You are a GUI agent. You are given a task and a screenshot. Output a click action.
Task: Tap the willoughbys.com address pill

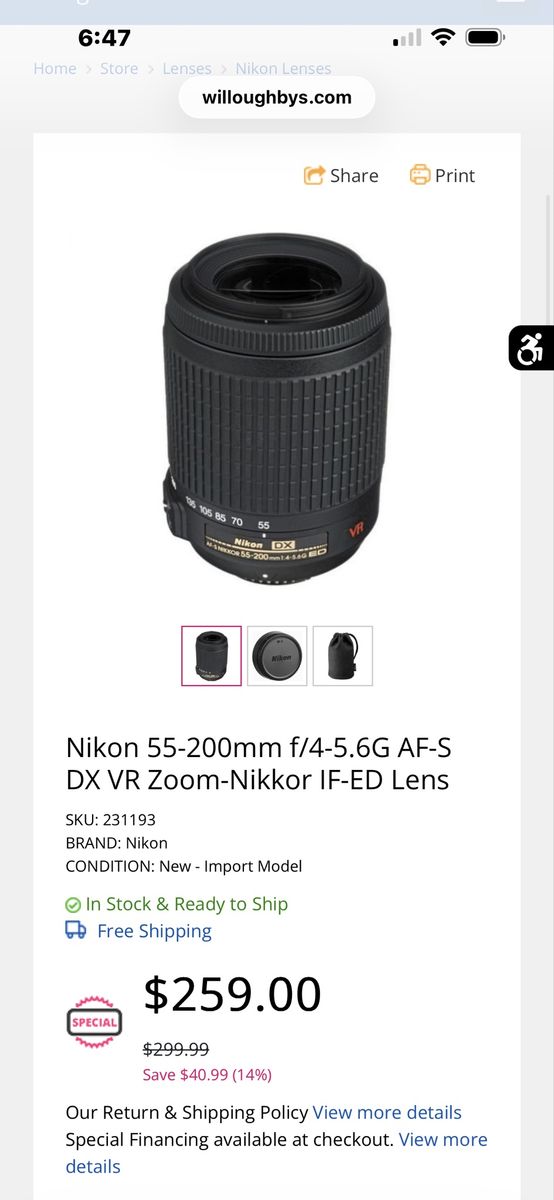(277, 97)
